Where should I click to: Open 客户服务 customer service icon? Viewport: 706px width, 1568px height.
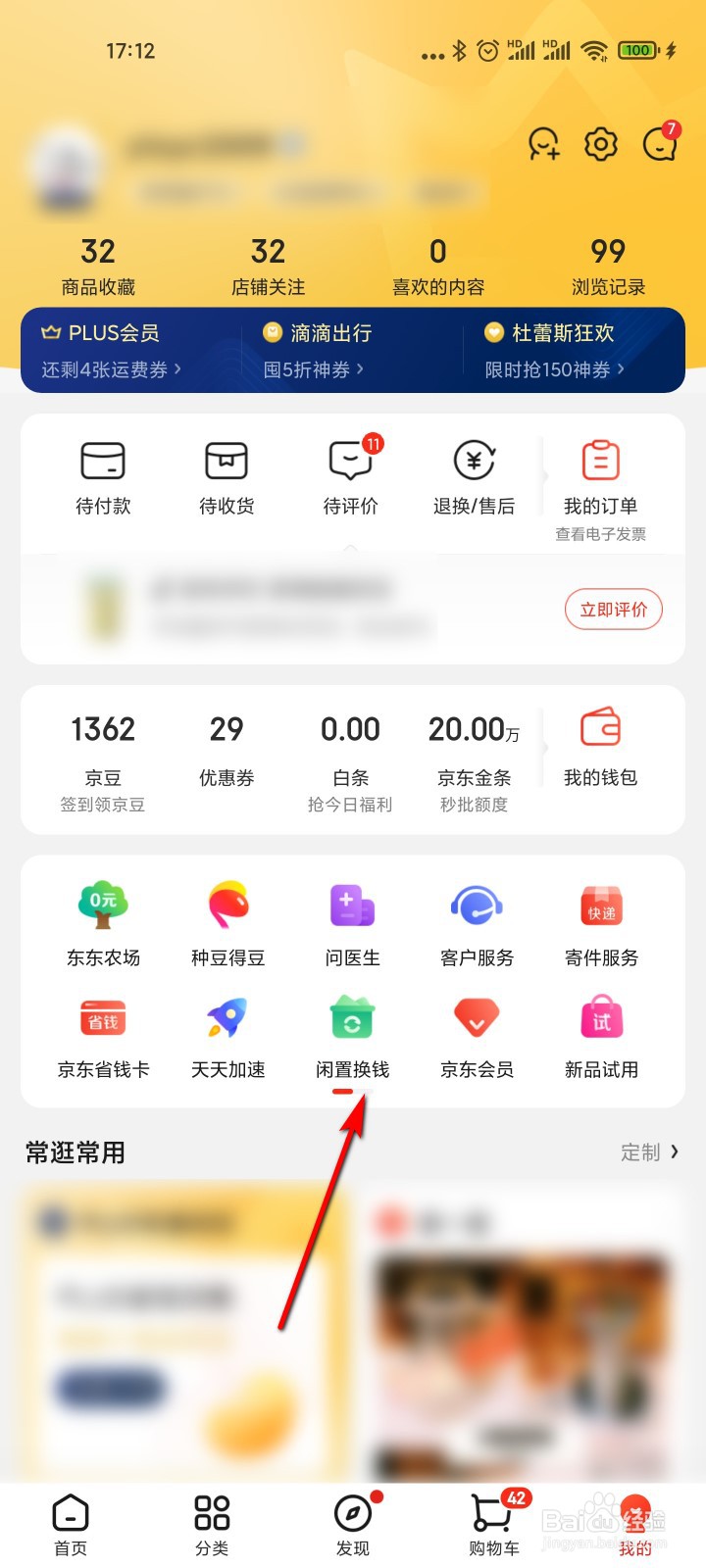click(x=475, y=921)
